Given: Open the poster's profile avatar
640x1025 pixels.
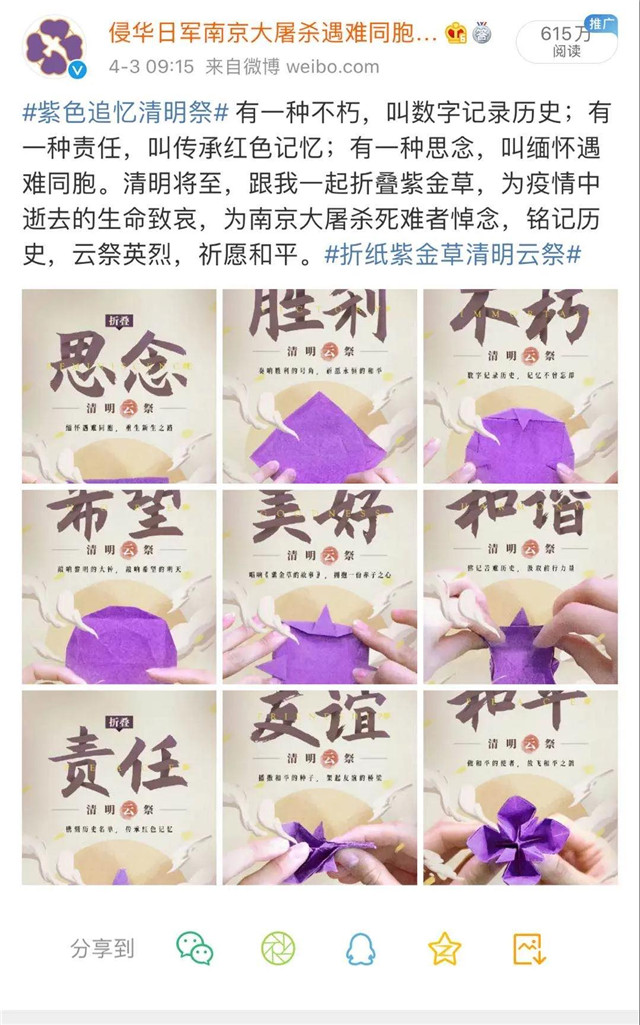Looking at the screenshot, I should pos(55,48).
